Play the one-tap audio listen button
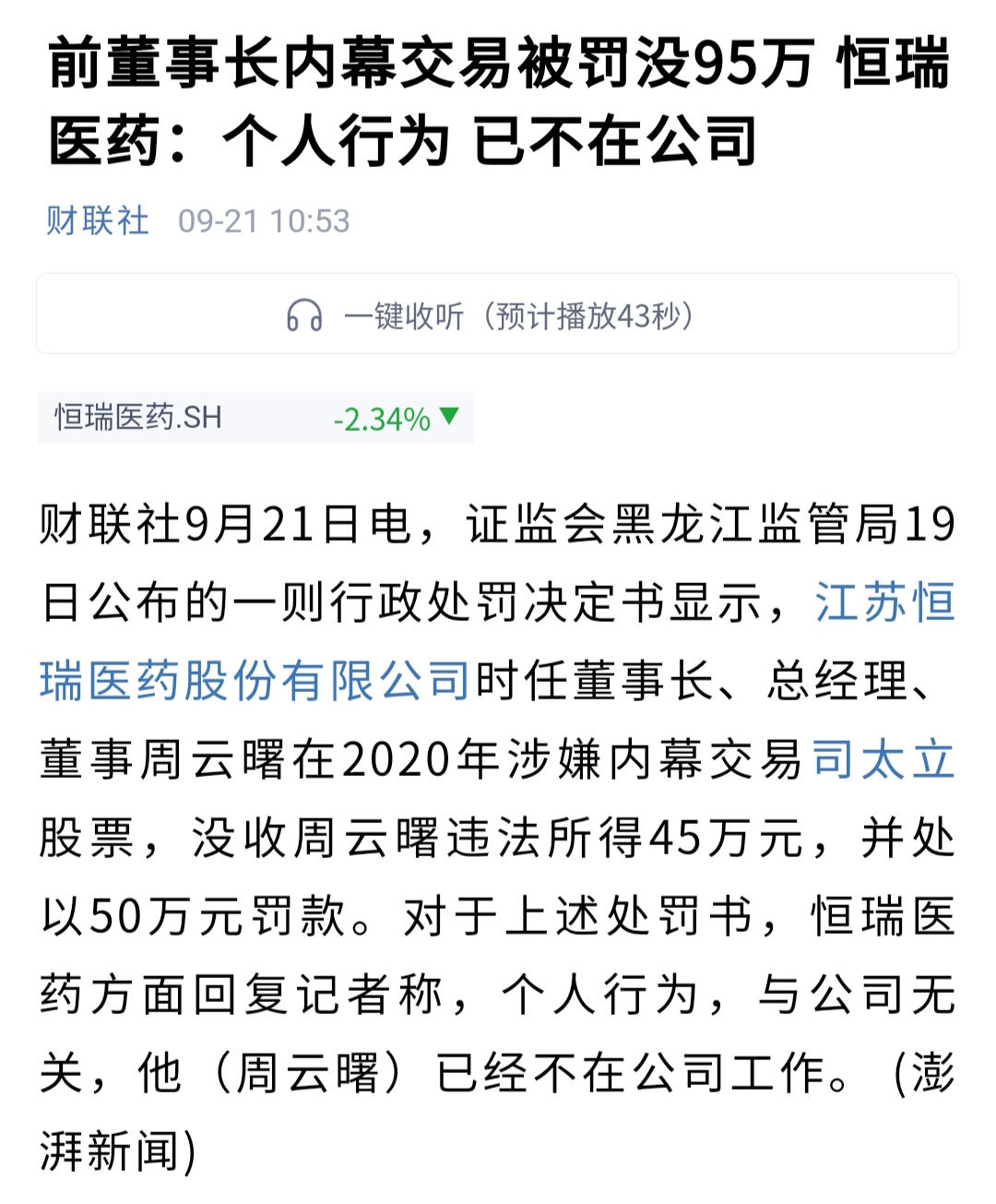 pyautogui.click(x=496, y=316)
